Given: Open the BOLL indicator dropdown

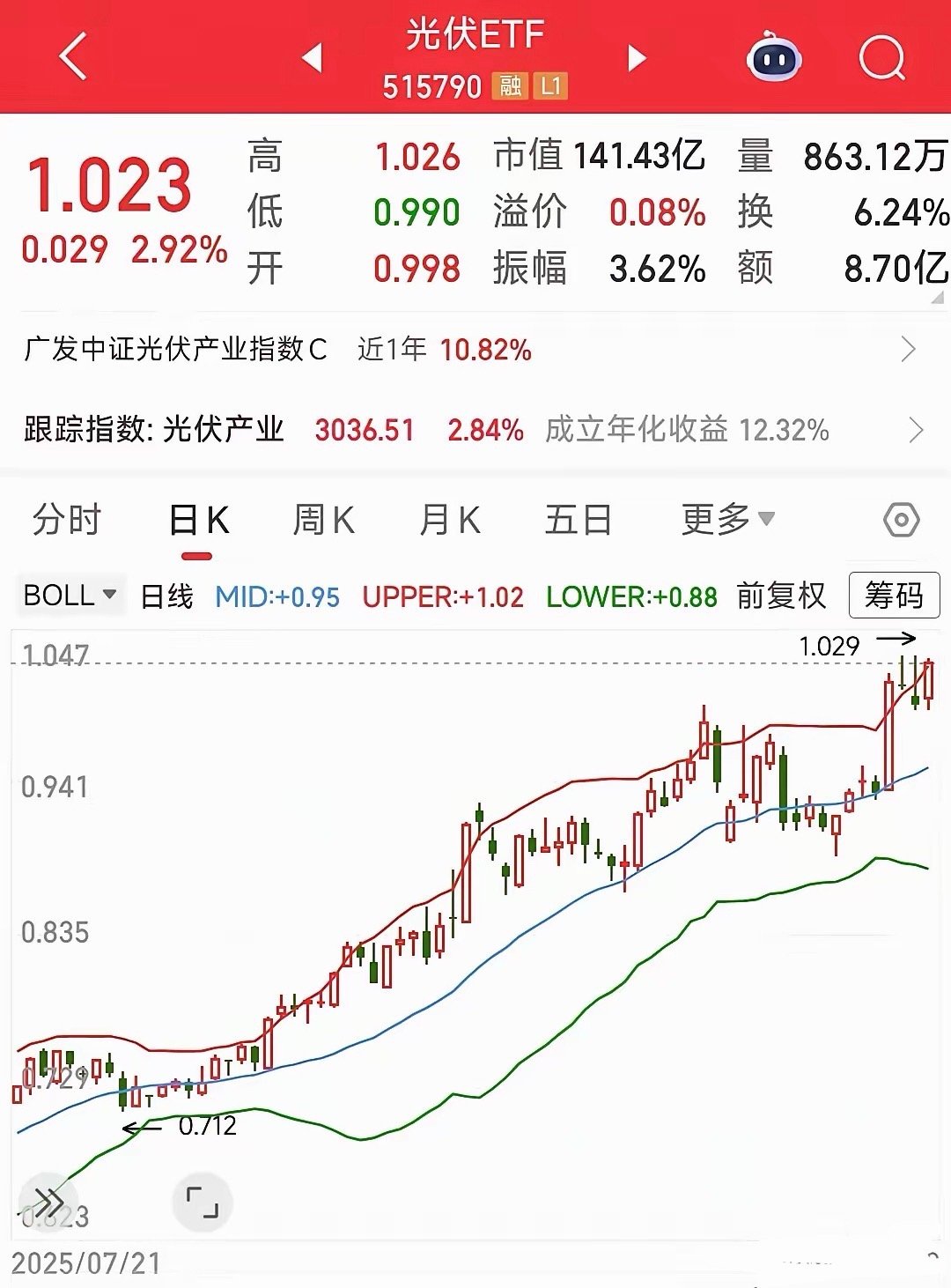Looking at the screenshot, I should (69, 596).
